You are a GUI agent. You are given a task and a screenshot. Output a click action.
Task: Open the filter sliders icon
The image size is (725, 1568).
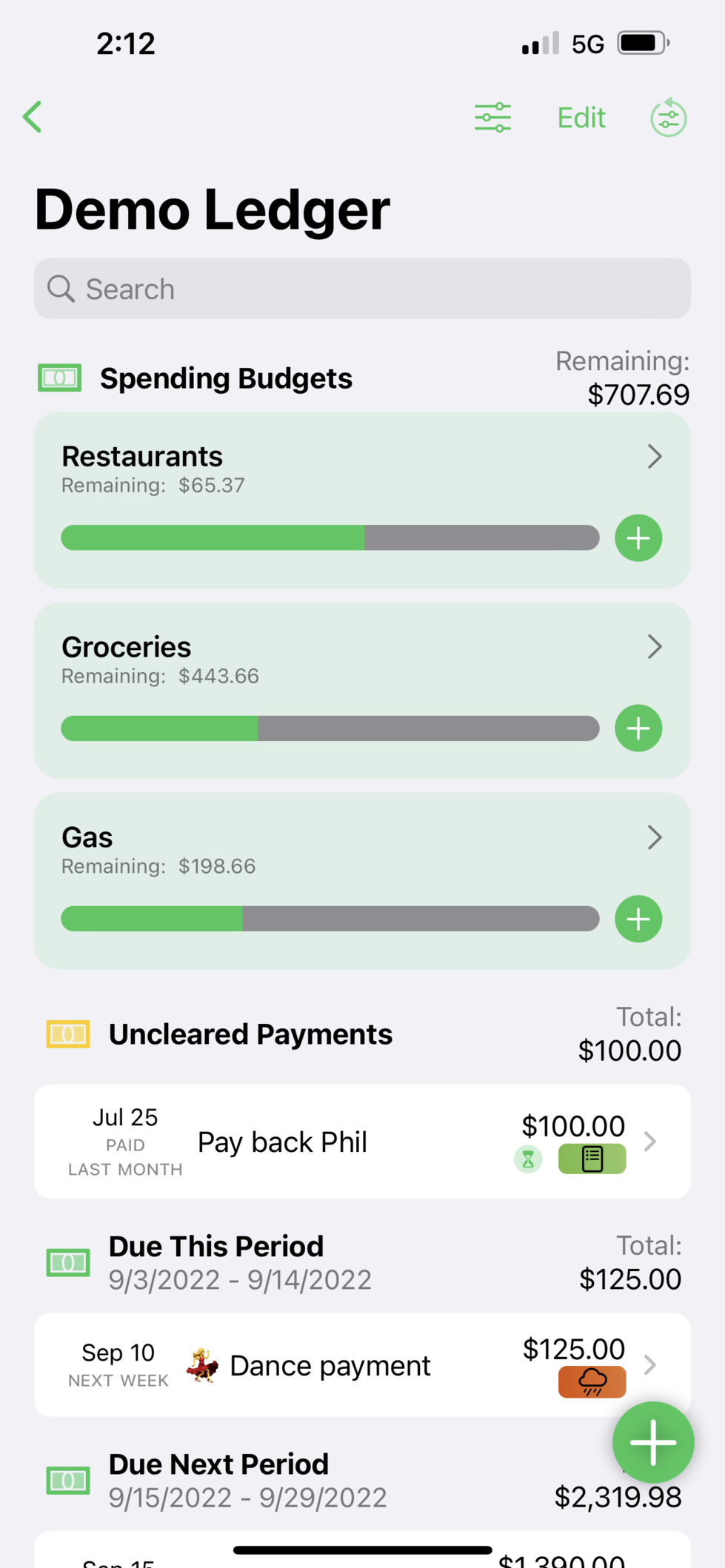[492, 118]
